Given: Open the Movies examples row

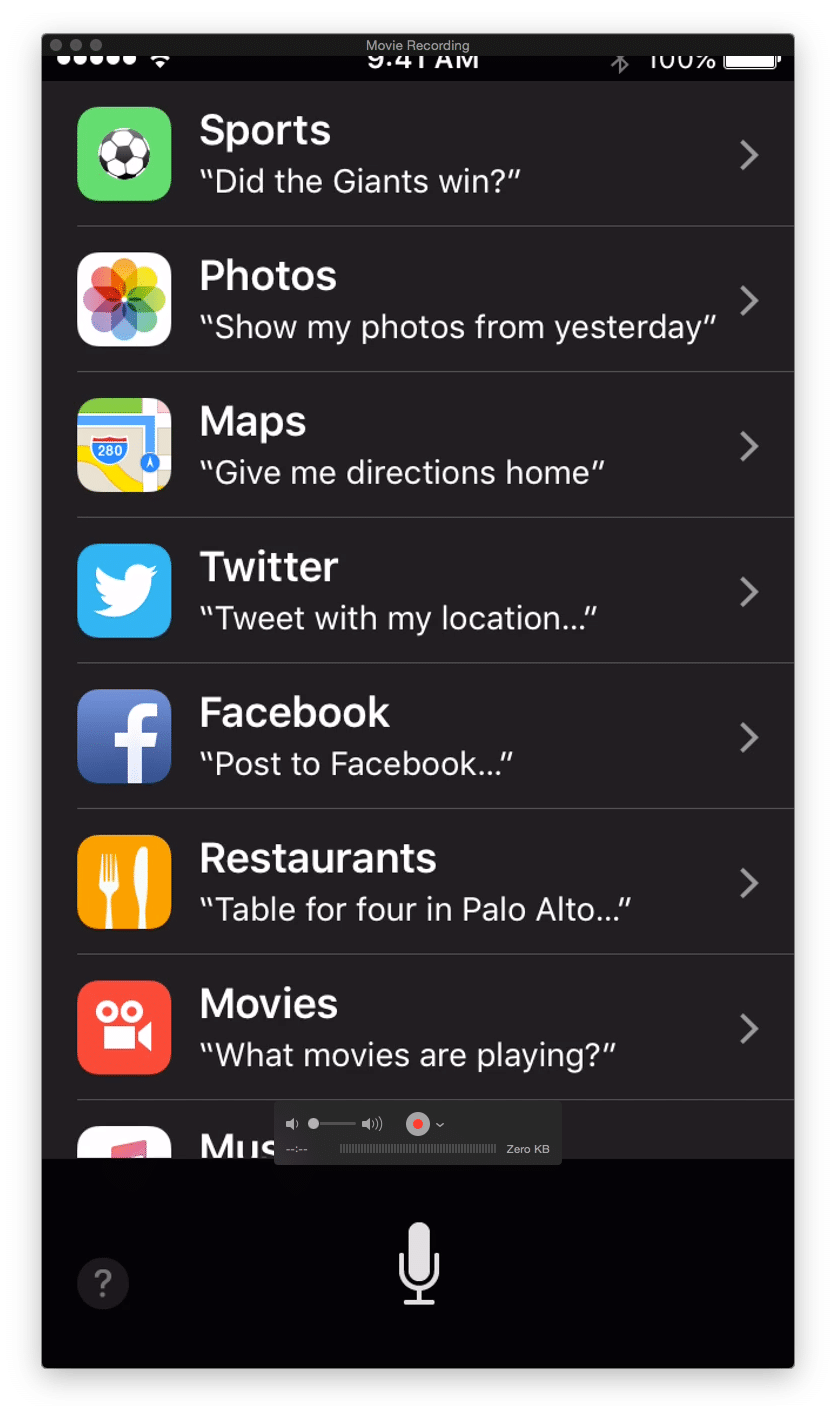Looking at the screenshot, I should [x=418, y=1027].
